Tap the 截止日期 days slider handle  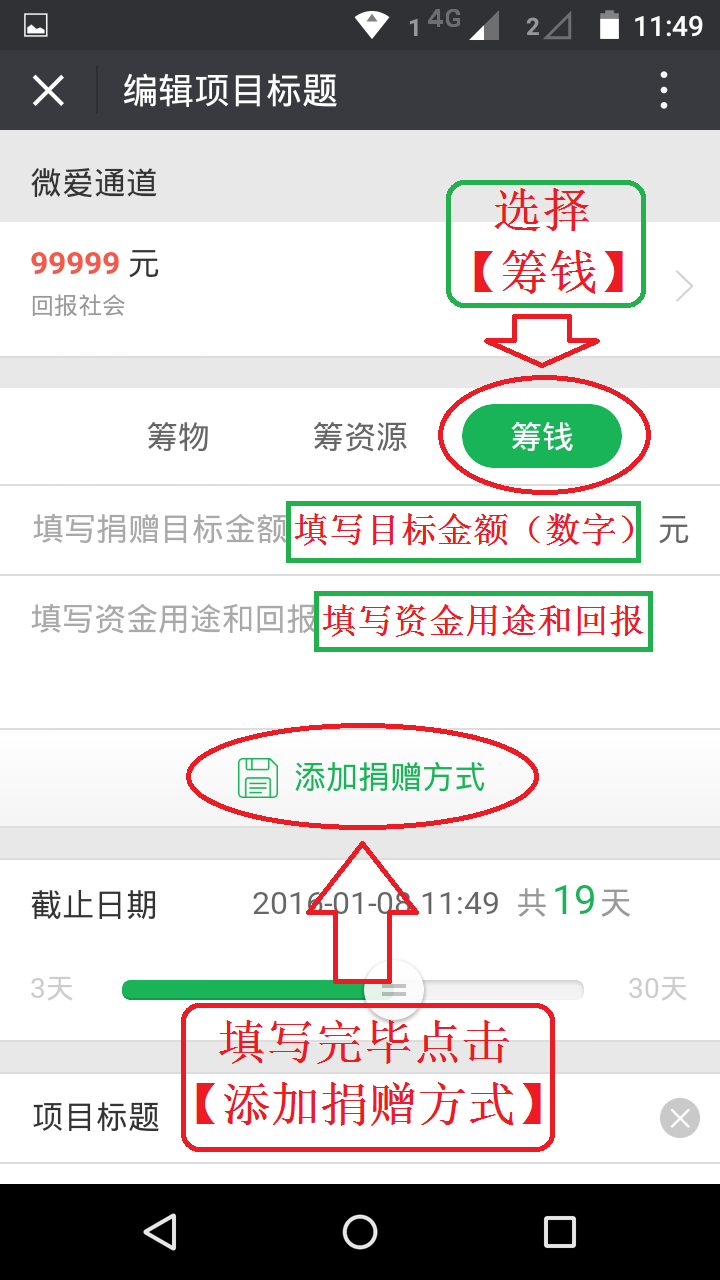(394, 990)
